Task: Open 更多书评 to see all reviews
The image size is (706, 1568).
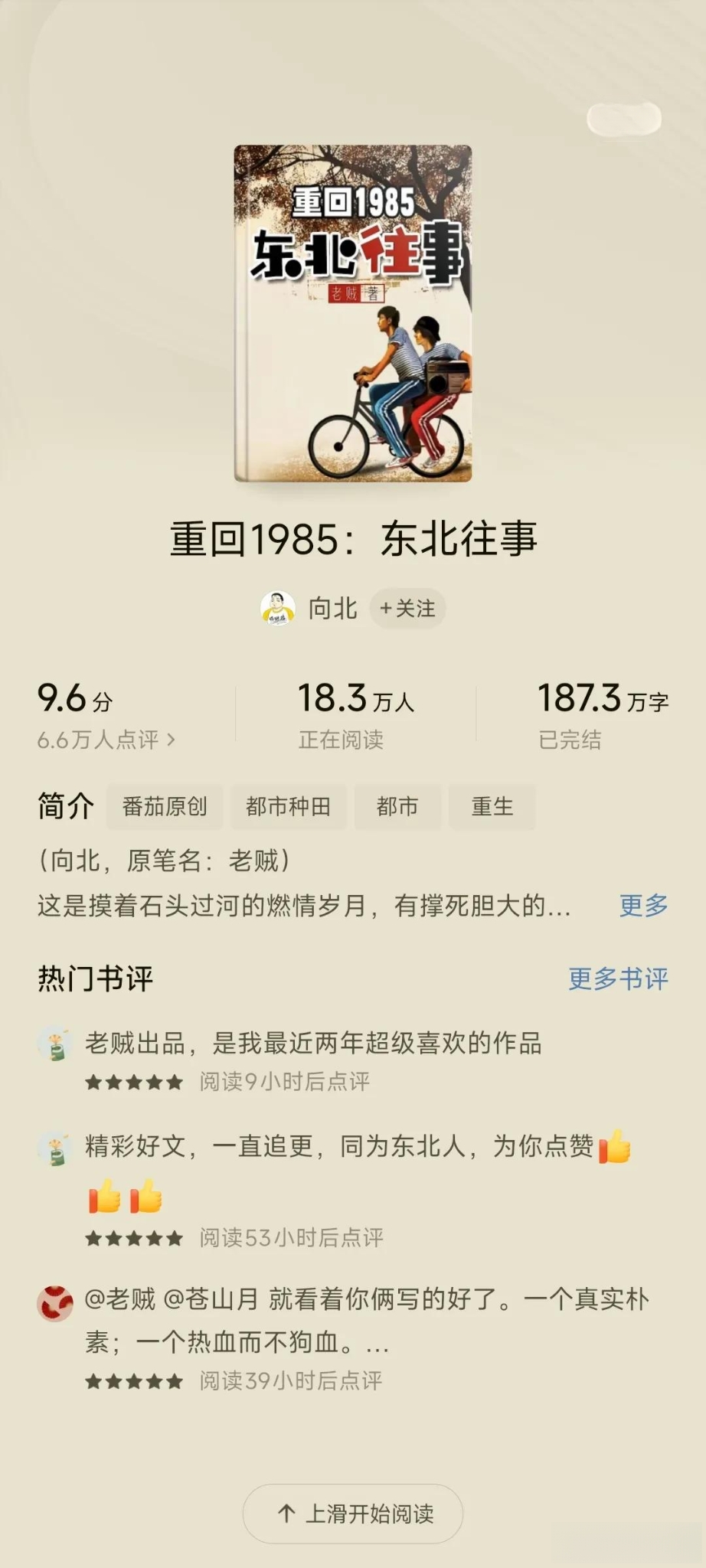Action: 618,978
